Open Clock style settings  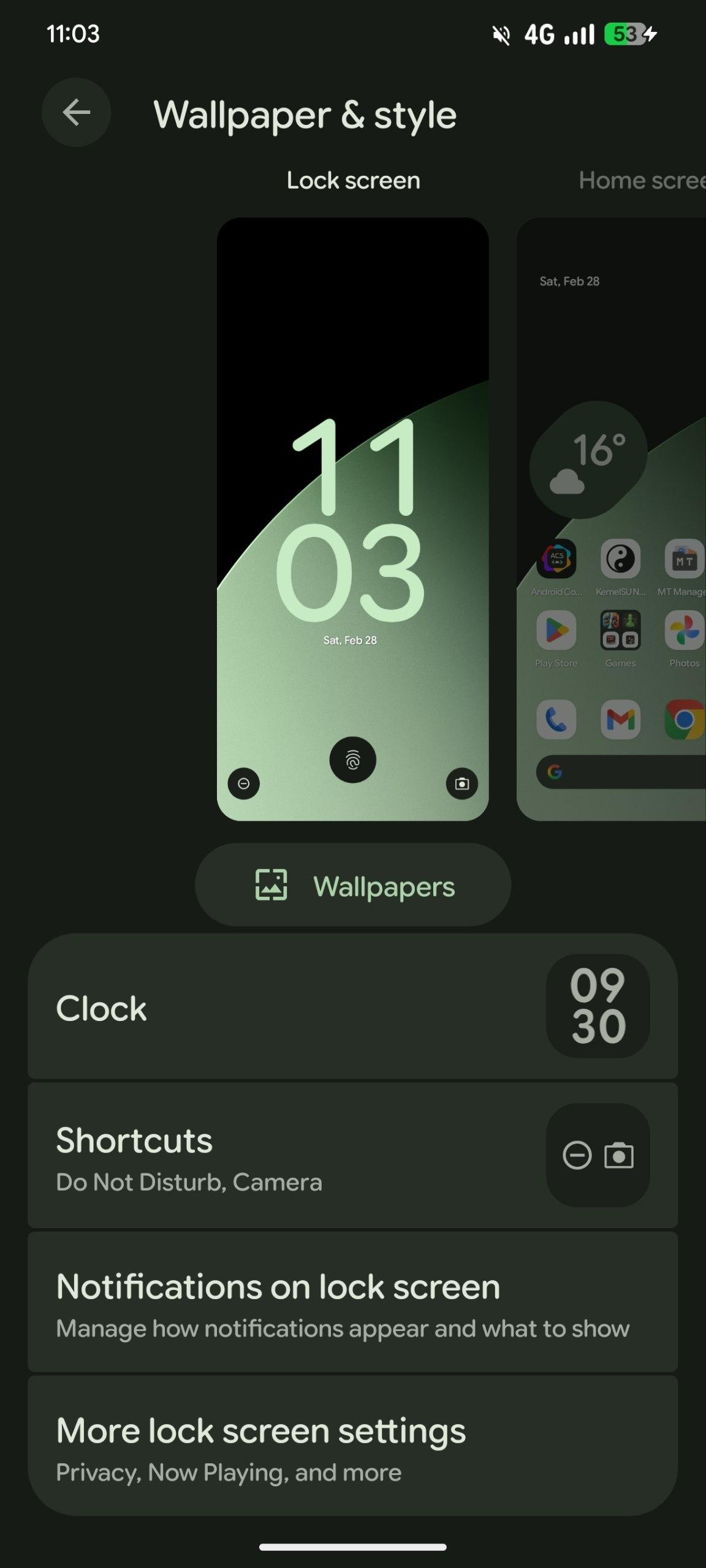pyautogui.click(x=352, y=1008)
